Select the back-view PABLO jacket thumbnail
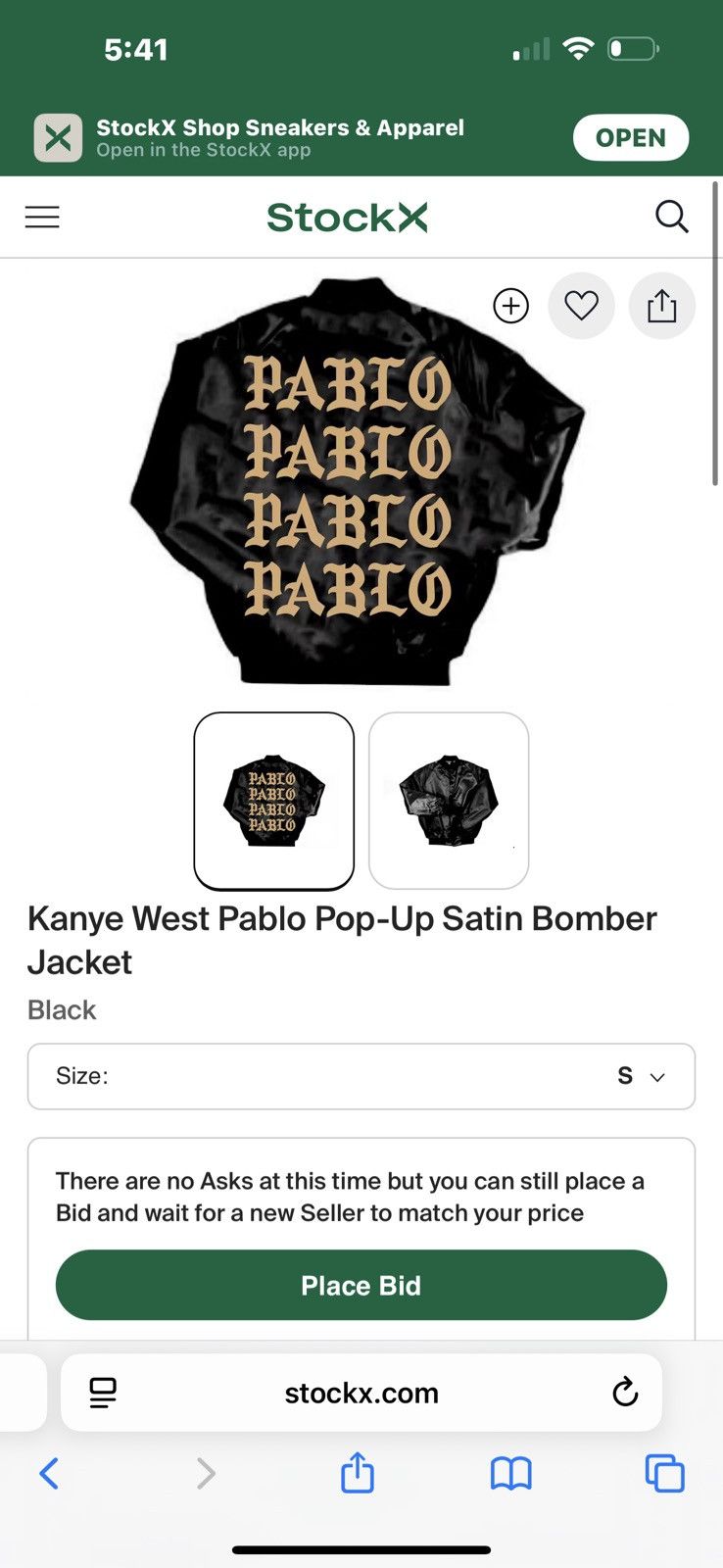This screenshot has width=723, height=1568. click(x=274, y=801)
